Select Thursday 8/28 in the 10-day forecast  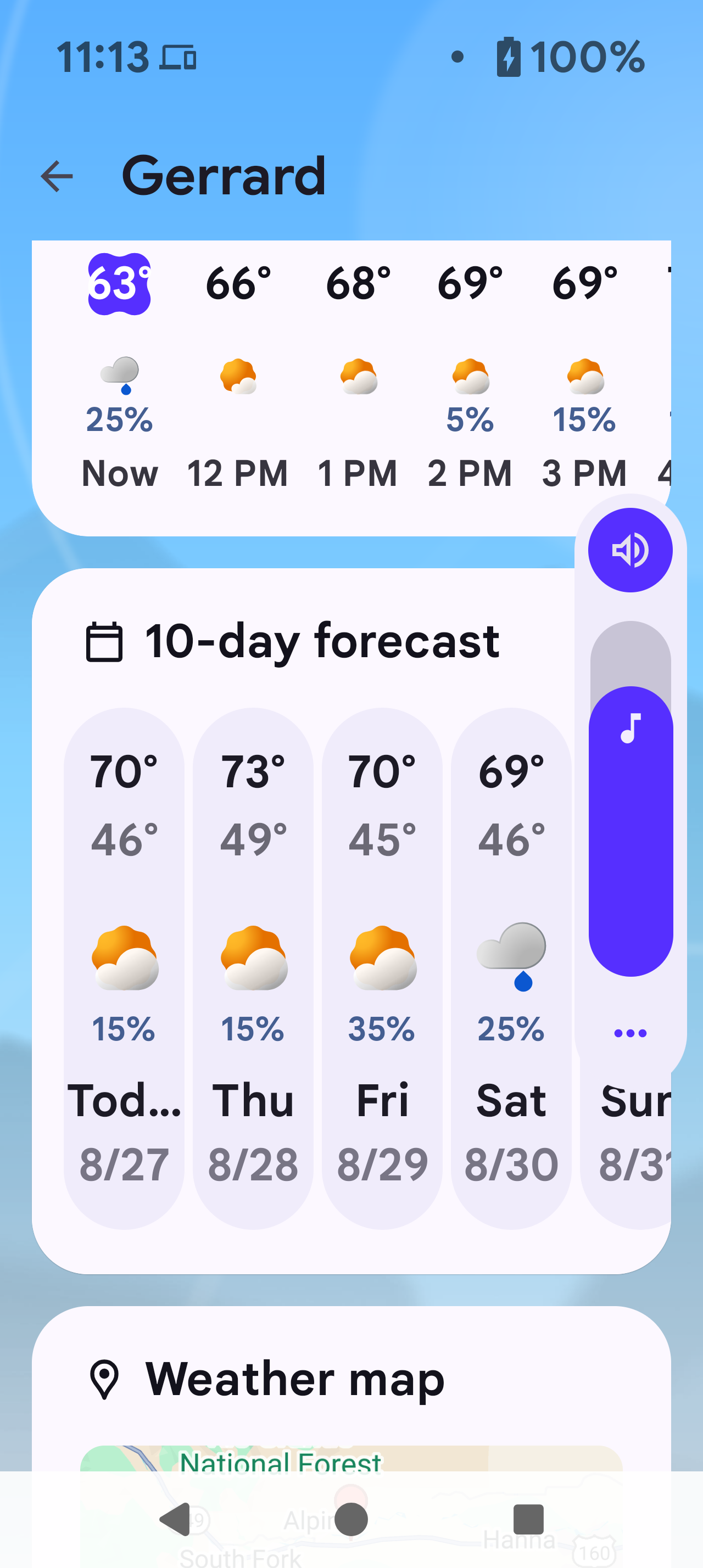[253, 968]
